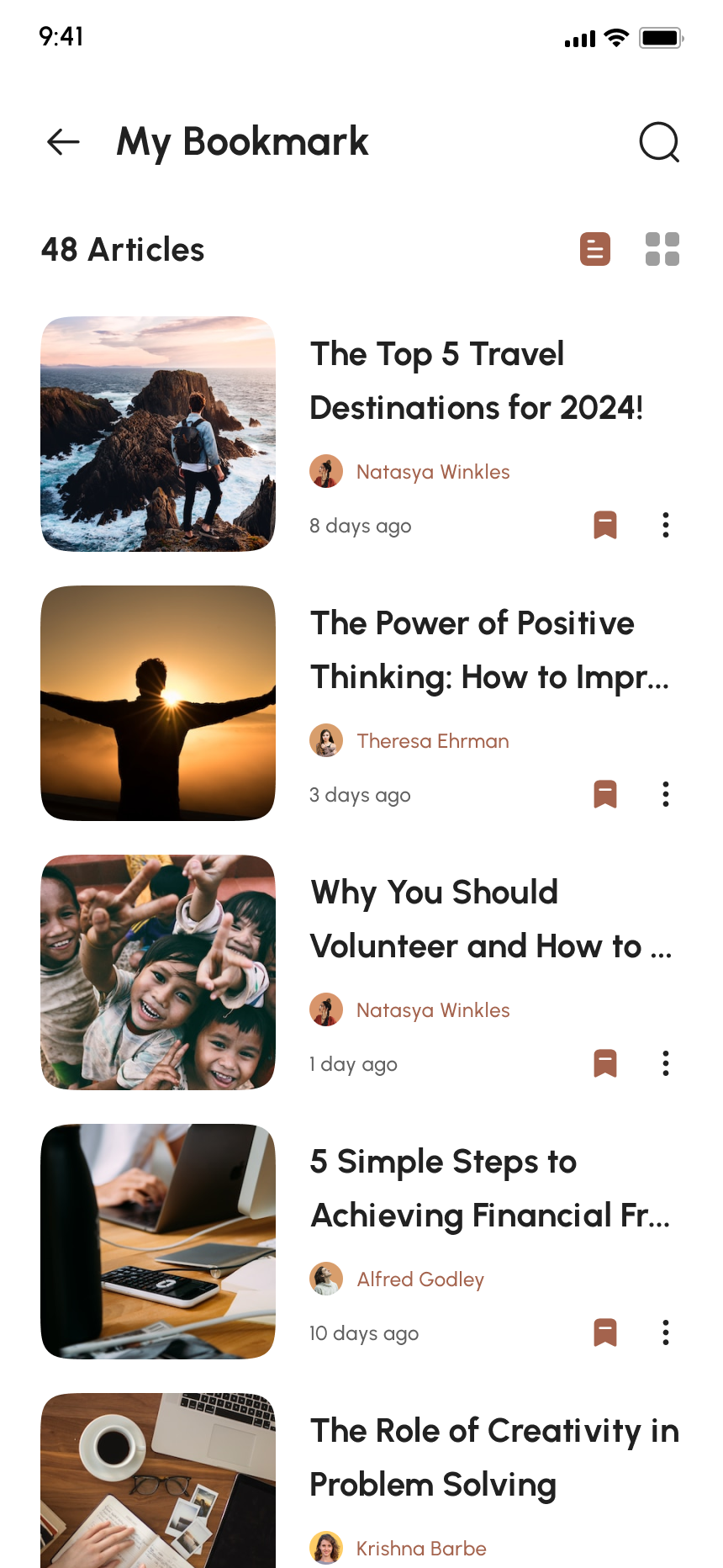Open search in My Bookmark

click(659, 142)
